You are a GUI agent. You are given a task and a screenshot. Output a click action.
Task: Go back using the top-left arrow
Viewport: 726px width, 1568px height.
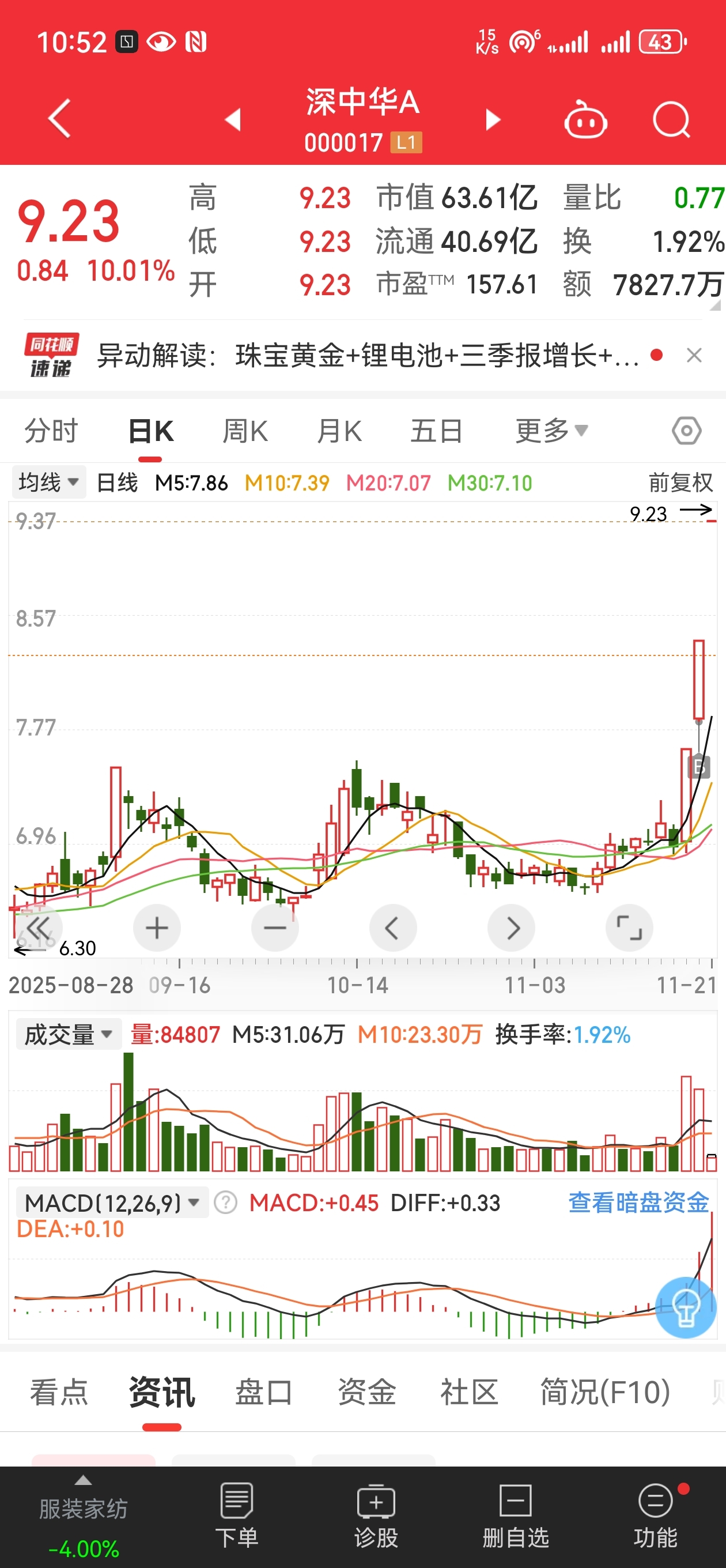60,119
